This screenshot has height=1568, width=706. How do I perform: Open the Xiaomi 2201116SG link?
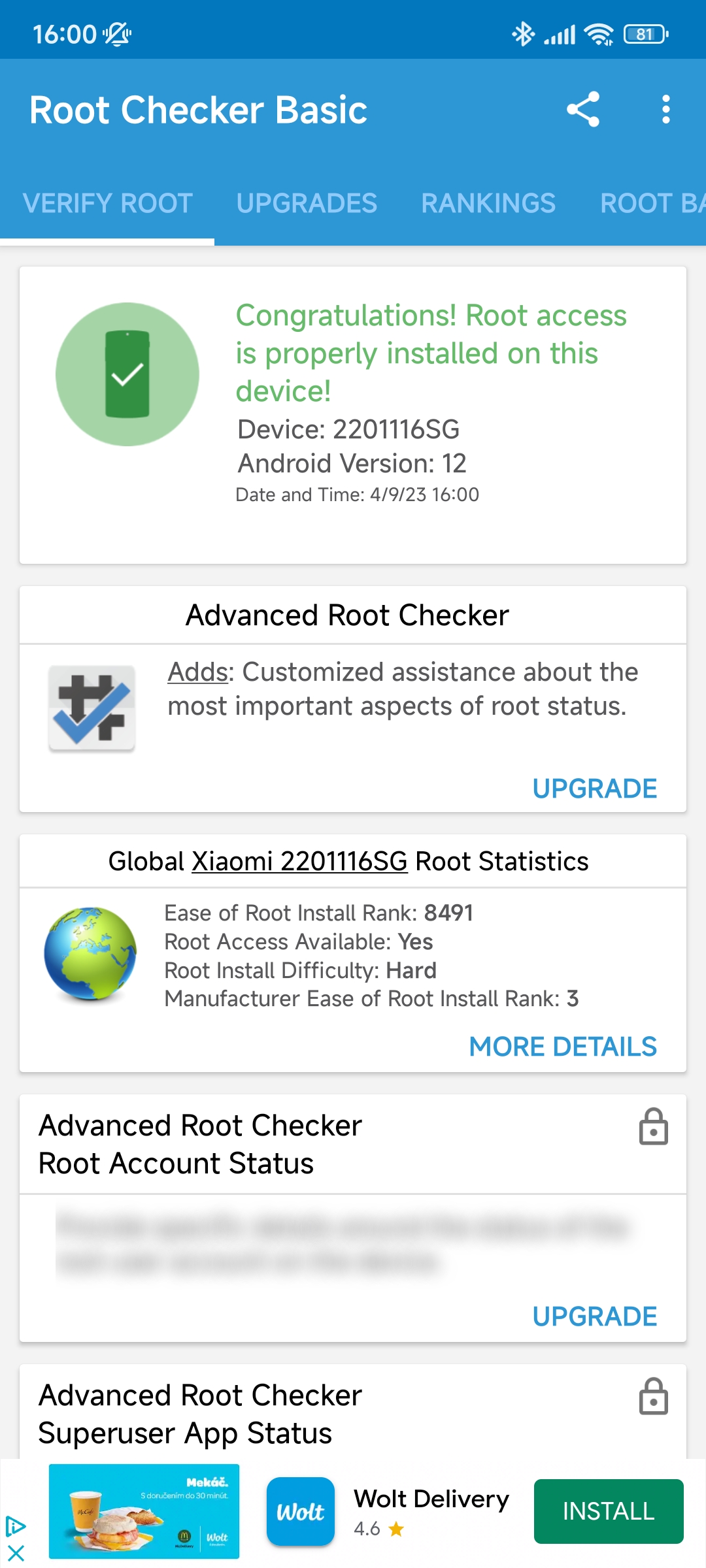pos(299,861)
